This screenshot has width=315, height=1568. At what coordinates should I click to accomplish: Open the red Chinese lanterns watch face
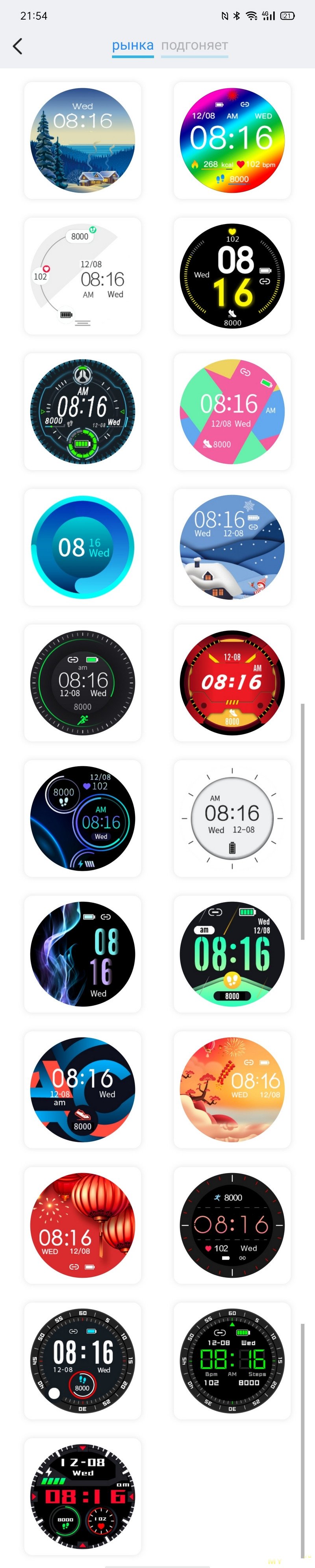click(83, 1225)
